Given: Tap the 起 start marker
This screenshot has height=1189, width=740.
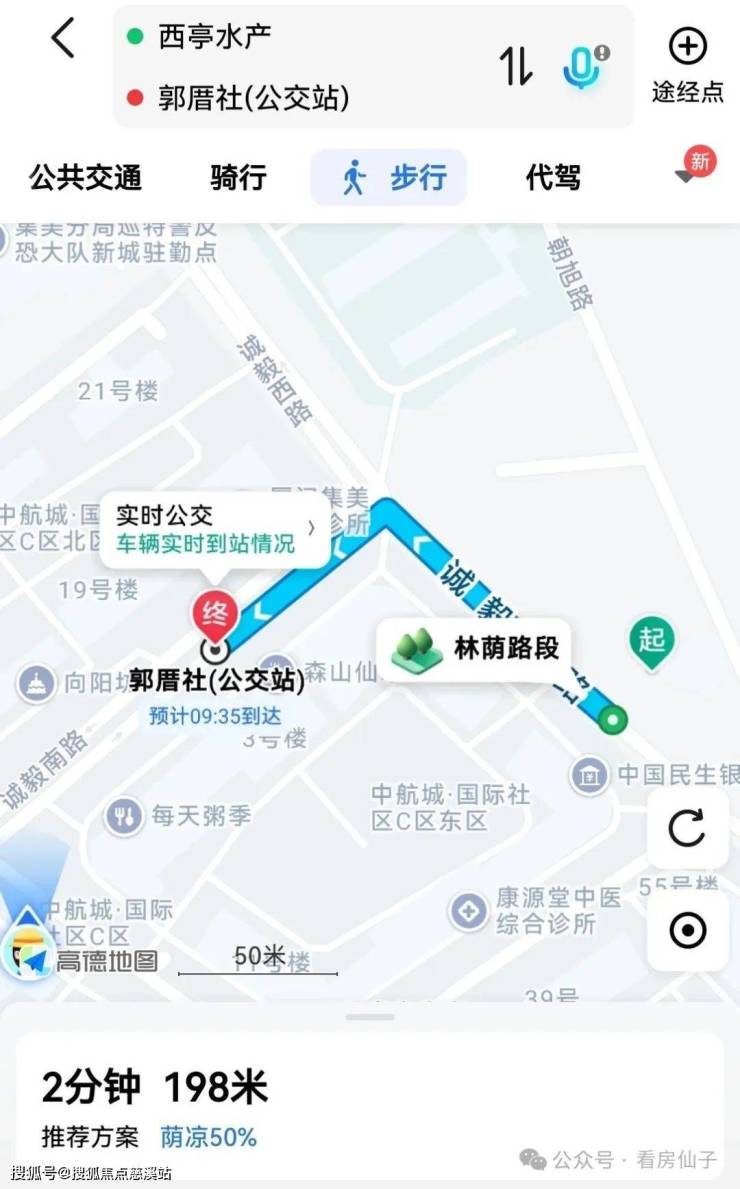Looking at the screenshot, I should coord(651,638).
